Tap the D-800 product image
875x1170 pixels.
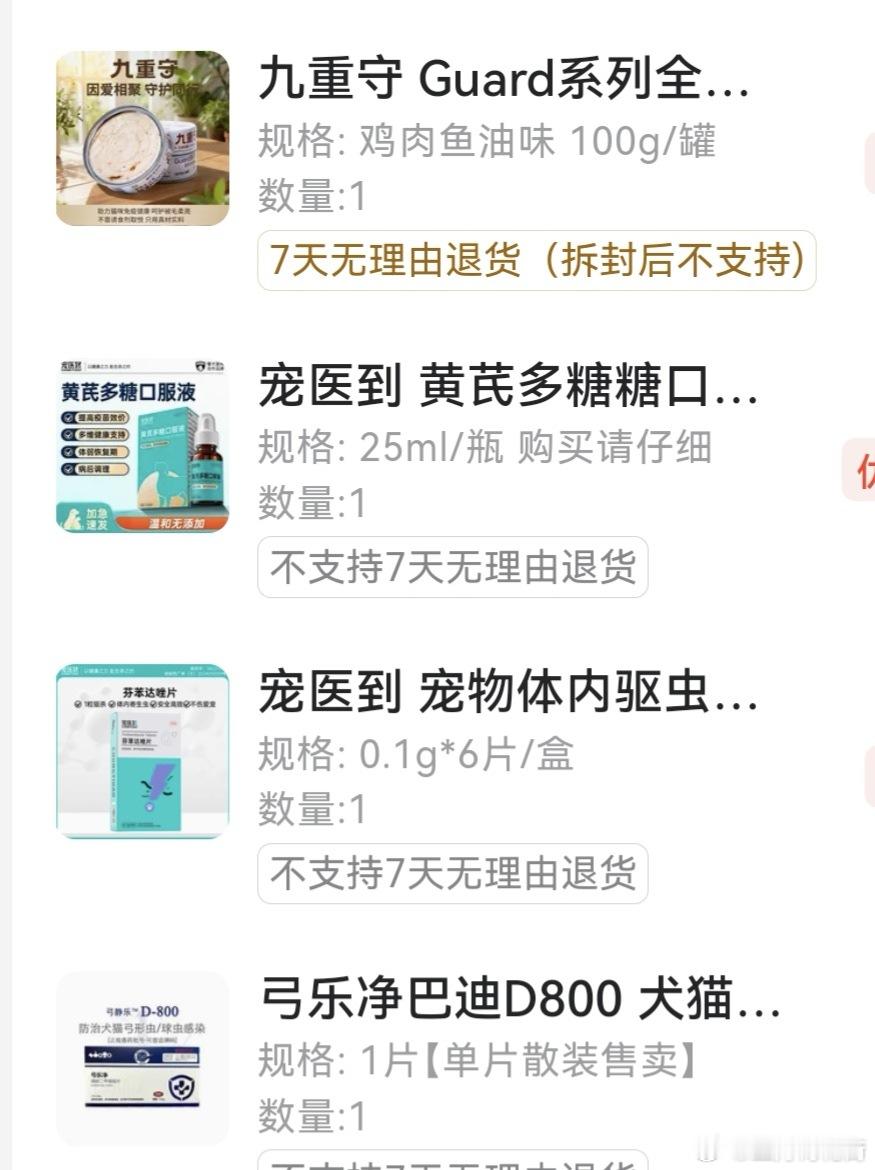pos(142,1058)
